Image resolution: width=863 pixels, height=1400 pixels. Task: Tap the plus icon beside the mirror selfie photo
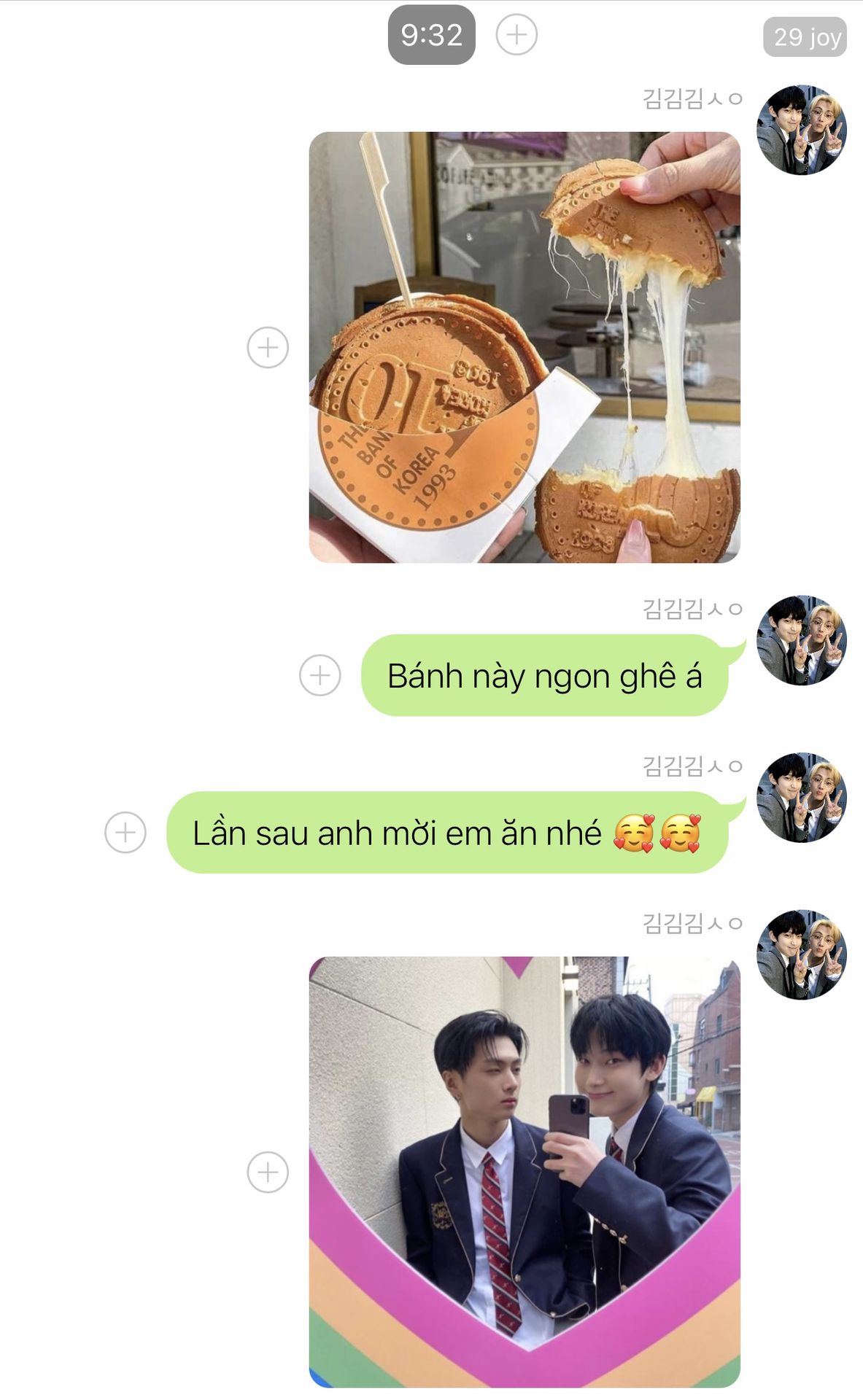tap(268, 1172)
